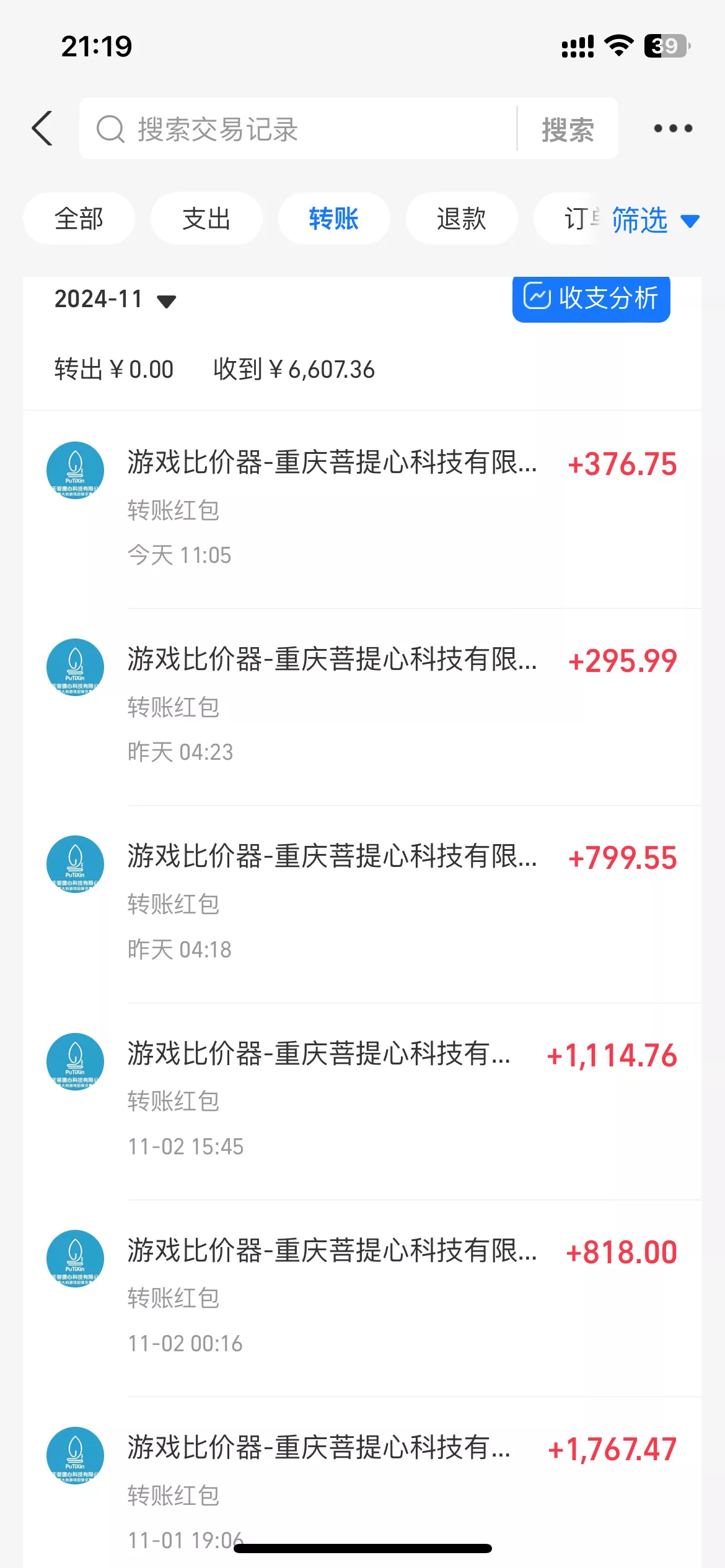Open the three-dot more menu

(672, 128)
